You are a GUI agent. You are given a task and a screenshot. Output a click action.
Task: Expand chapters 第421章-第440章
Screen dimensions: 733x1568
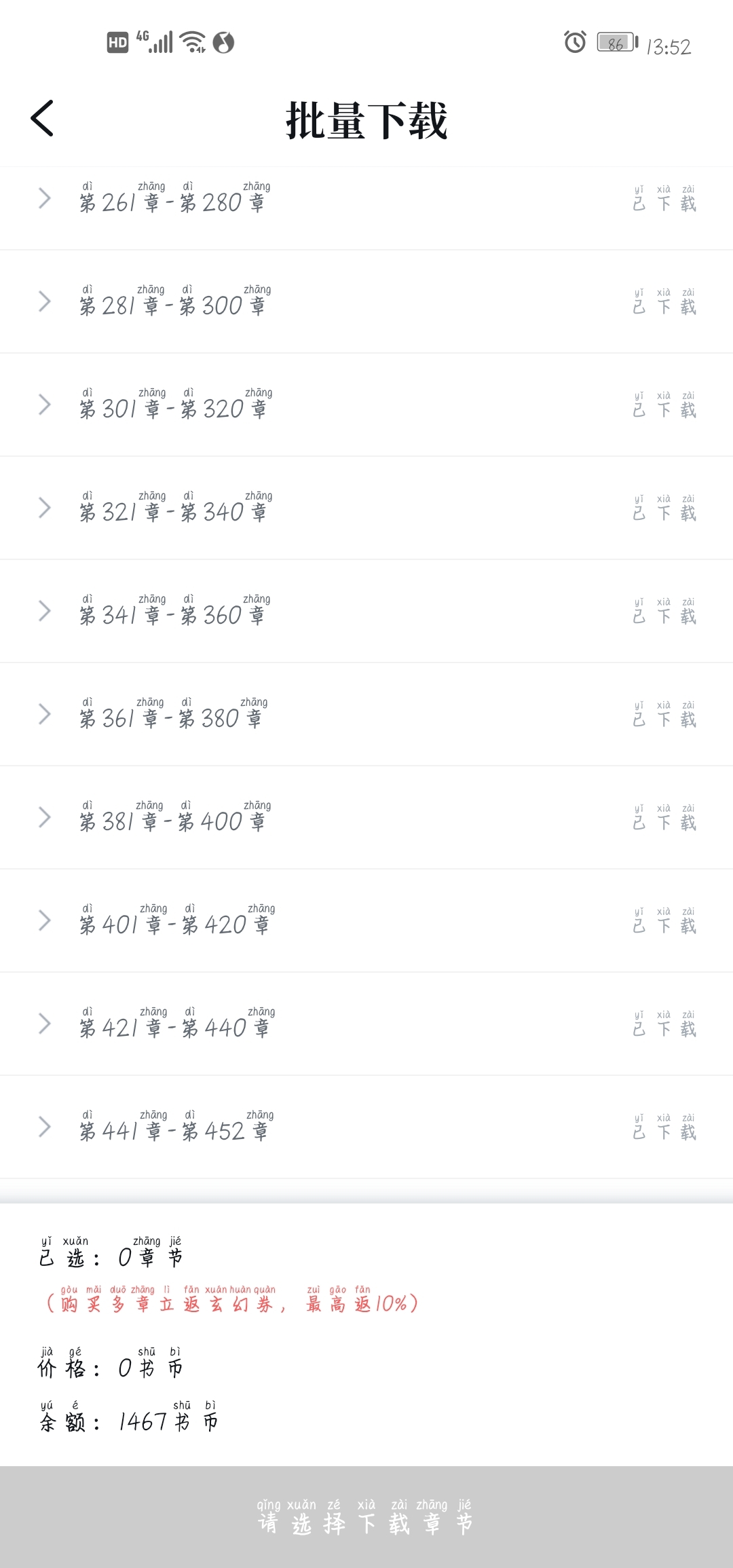tap(45, 1024)
